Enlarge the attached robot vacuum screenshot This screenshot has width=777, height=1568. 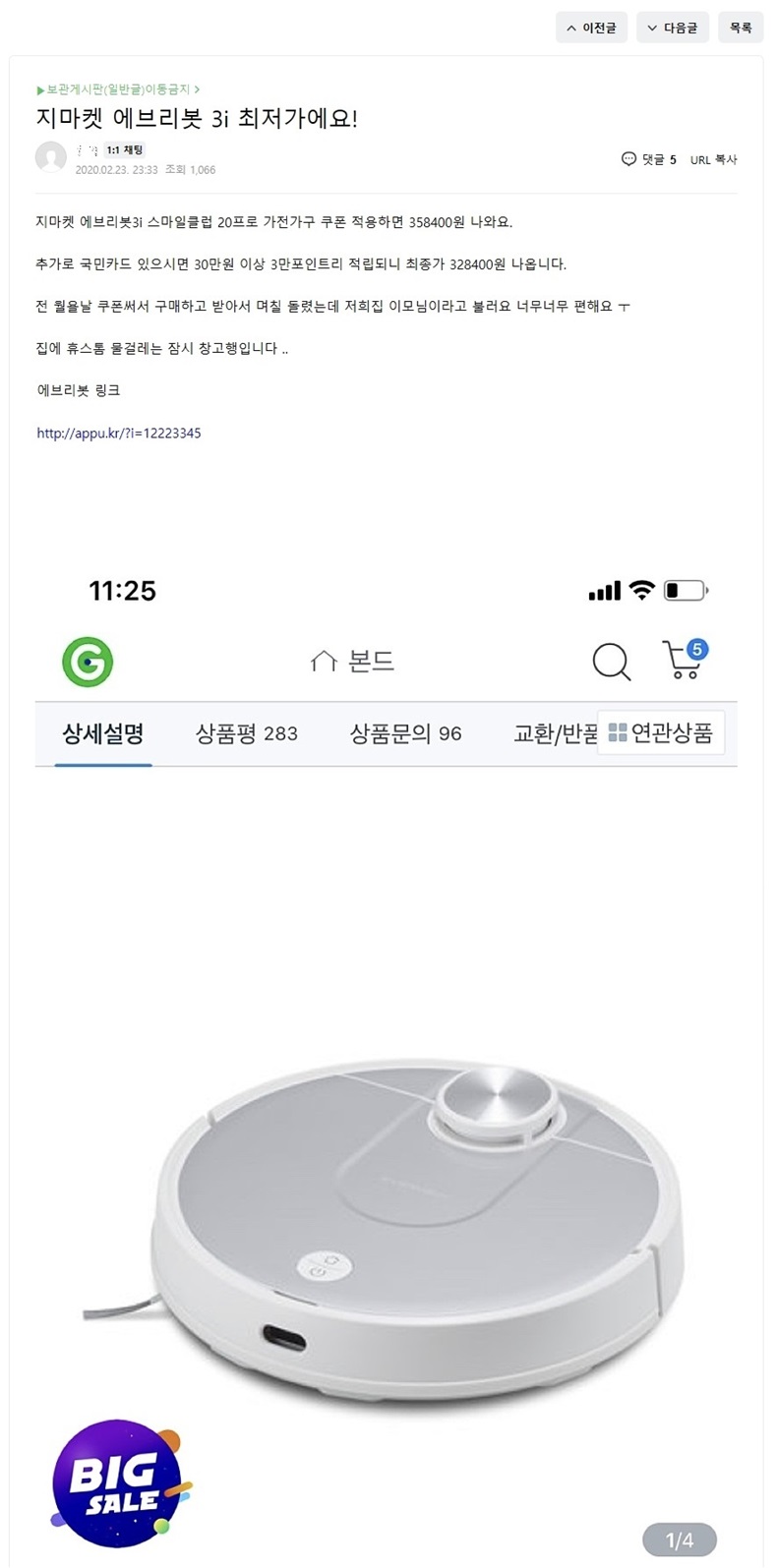tap(386, 1062)
